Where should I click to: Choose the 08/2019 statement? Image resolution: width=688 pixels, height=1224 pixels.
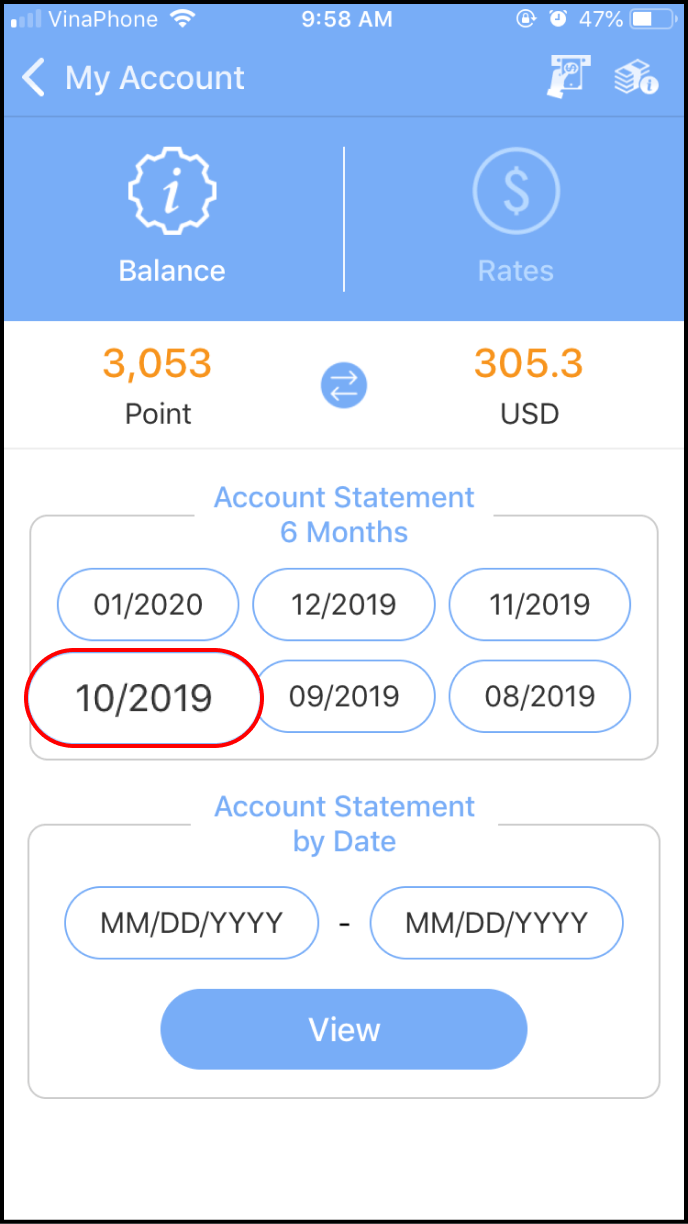pyautogui.click(x=540, y=697)
